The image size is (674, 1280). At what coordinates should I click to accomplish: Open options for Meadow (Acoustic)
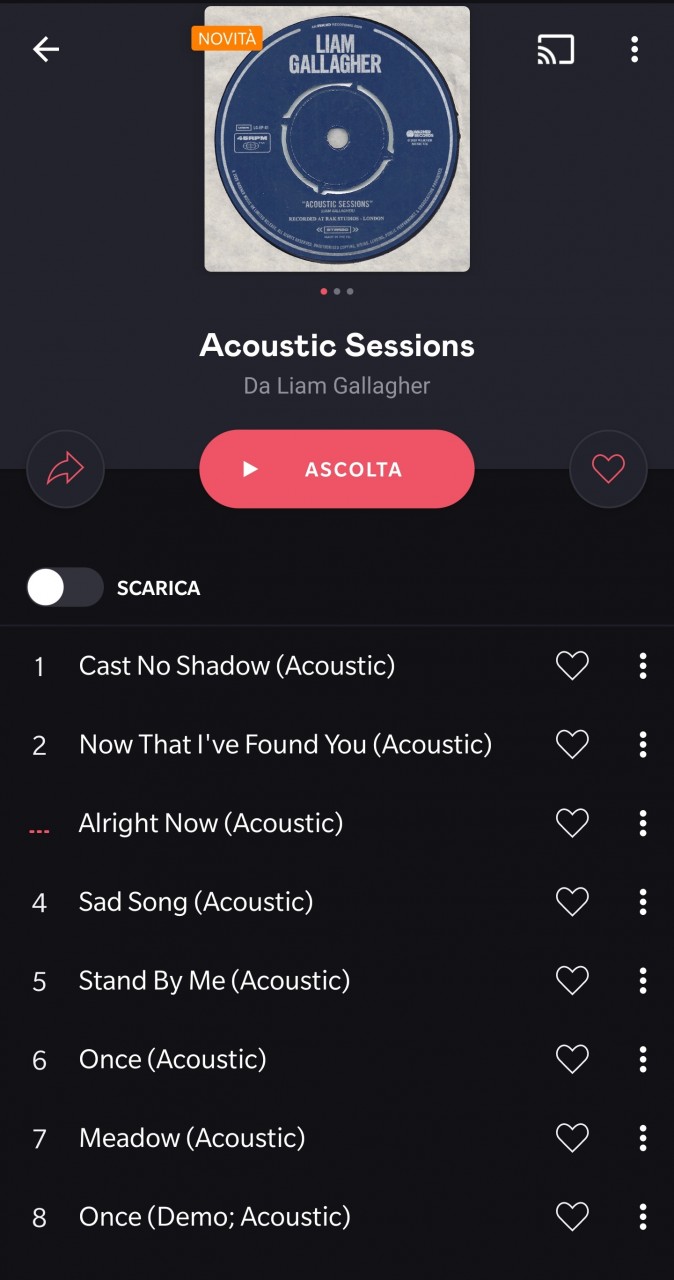pyautogui.click(x=643, y=1138)
